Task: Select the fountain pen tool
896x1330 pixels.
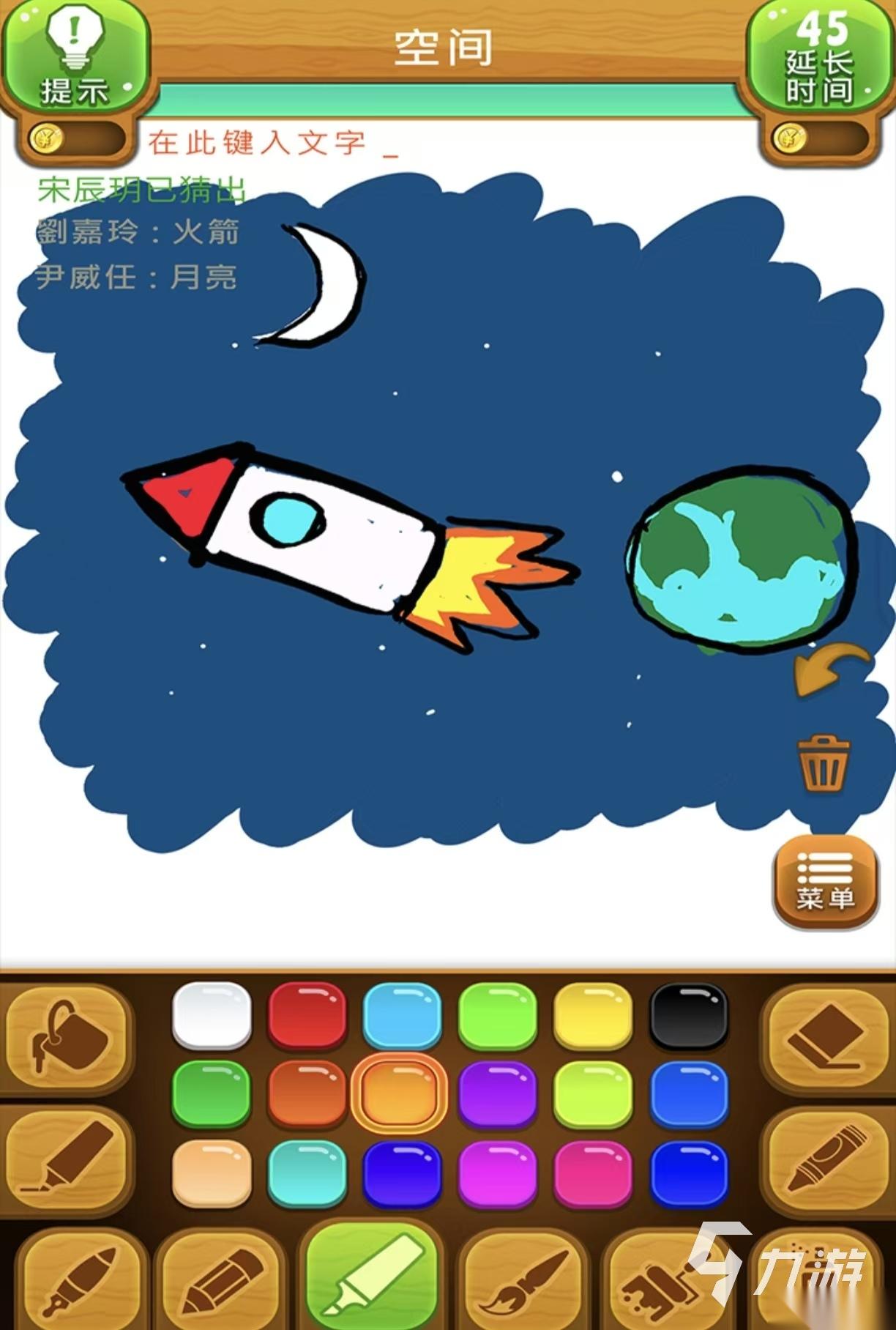Action: click(79, 1283)
